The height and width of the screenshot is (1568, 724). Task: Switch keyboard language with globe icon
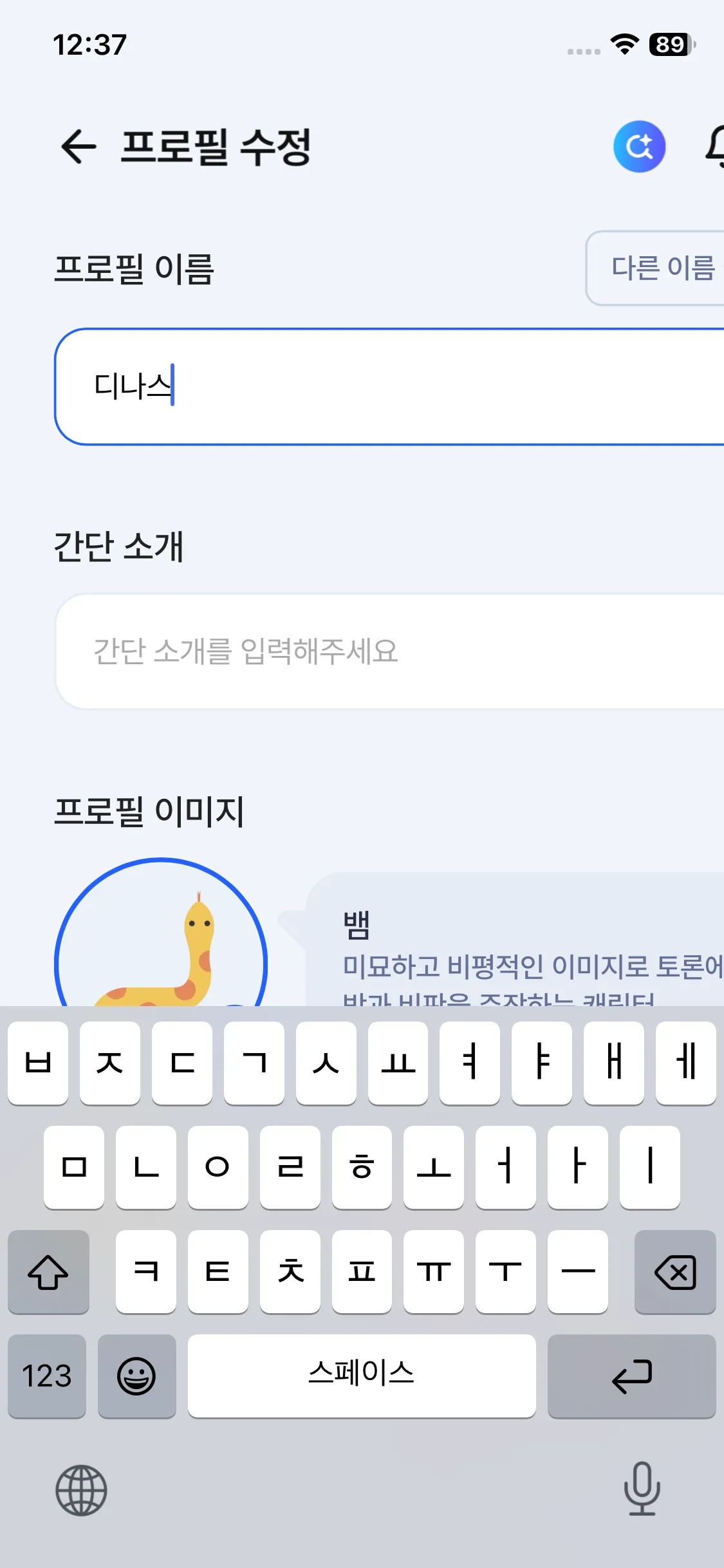click(81, 1490)
